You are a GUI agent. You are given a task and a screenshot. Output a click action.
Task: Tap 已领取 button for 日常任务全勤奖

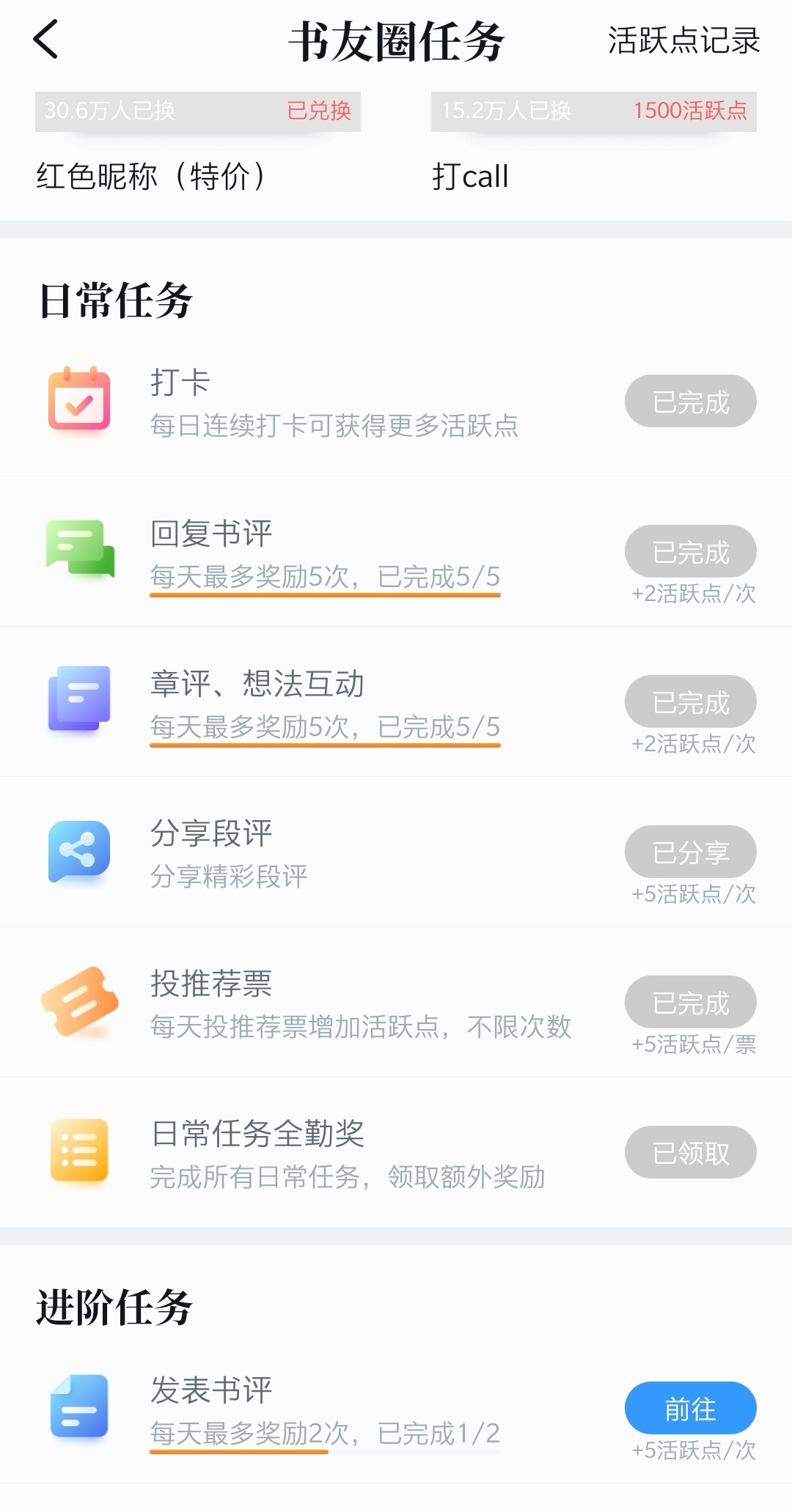(x=690, y=1153)
